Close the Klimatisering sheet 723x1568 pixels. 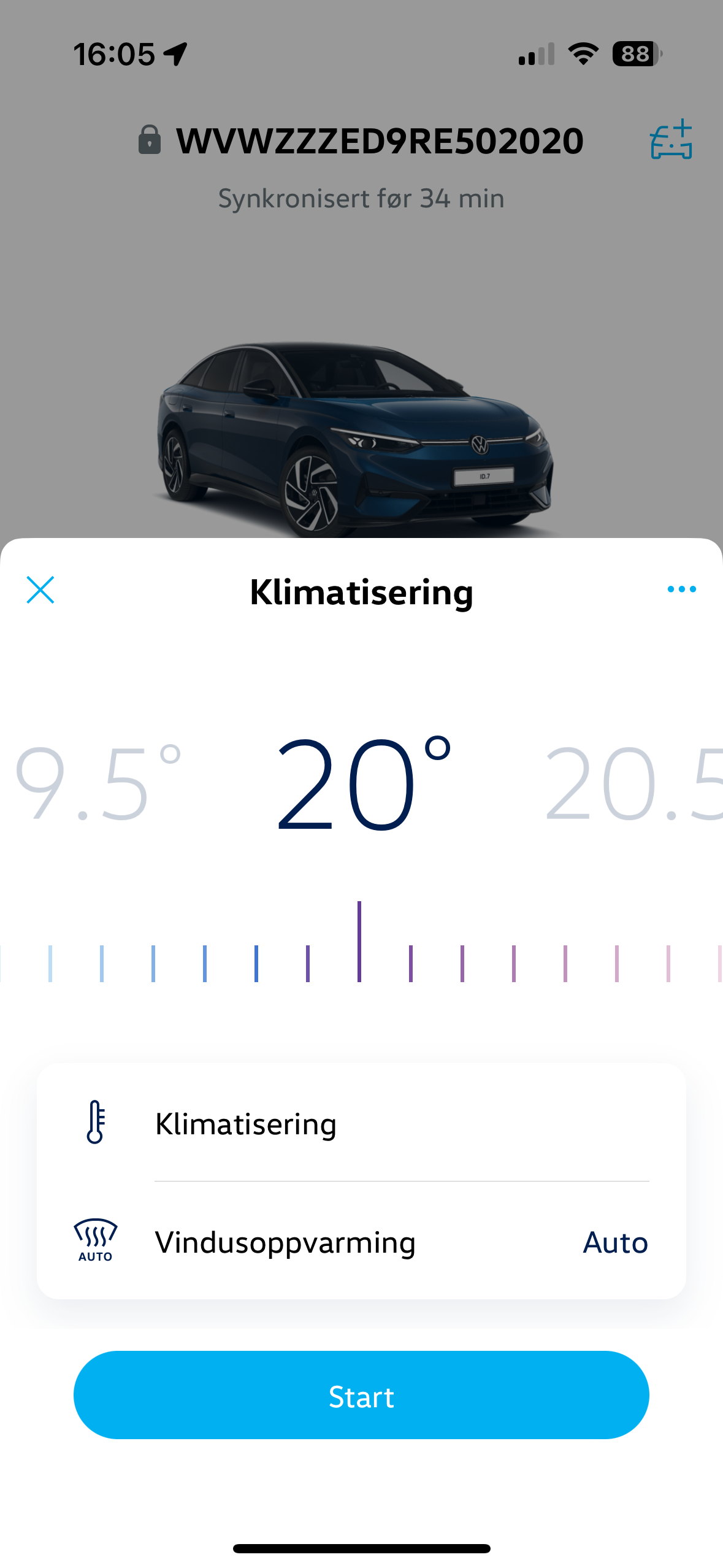point(40,590)
